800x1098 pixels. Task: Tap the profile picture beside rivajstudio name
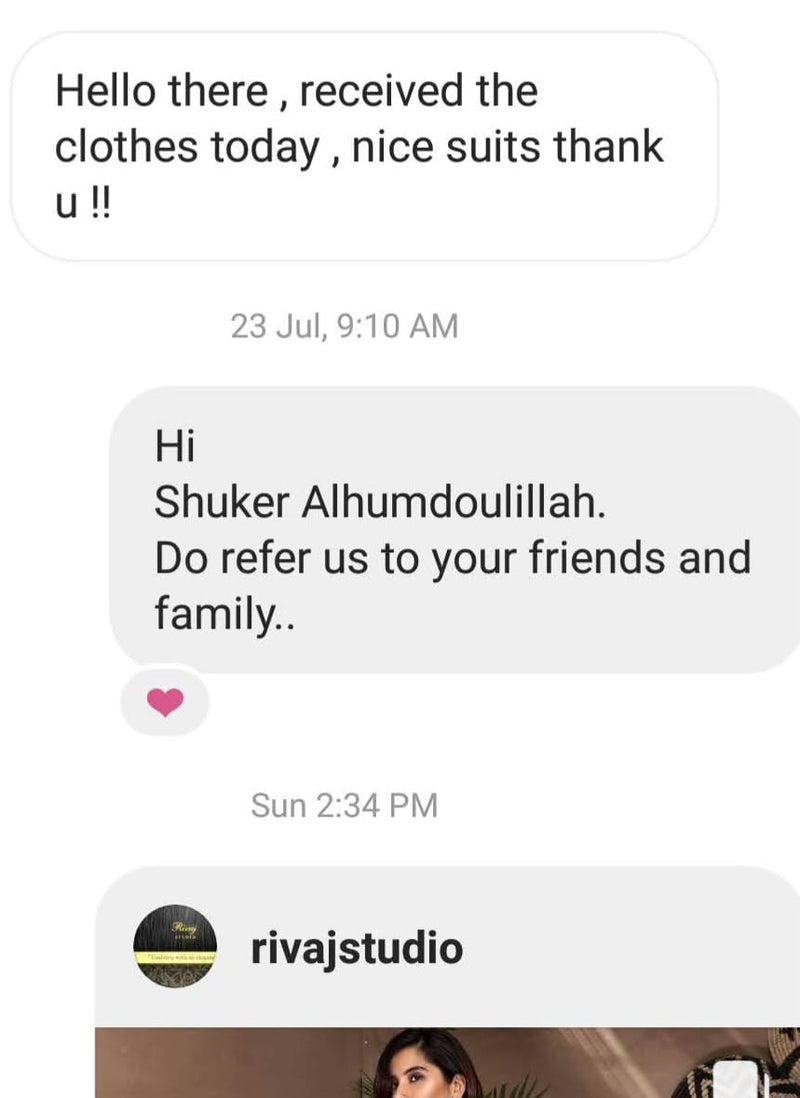[x=179, y=944]
